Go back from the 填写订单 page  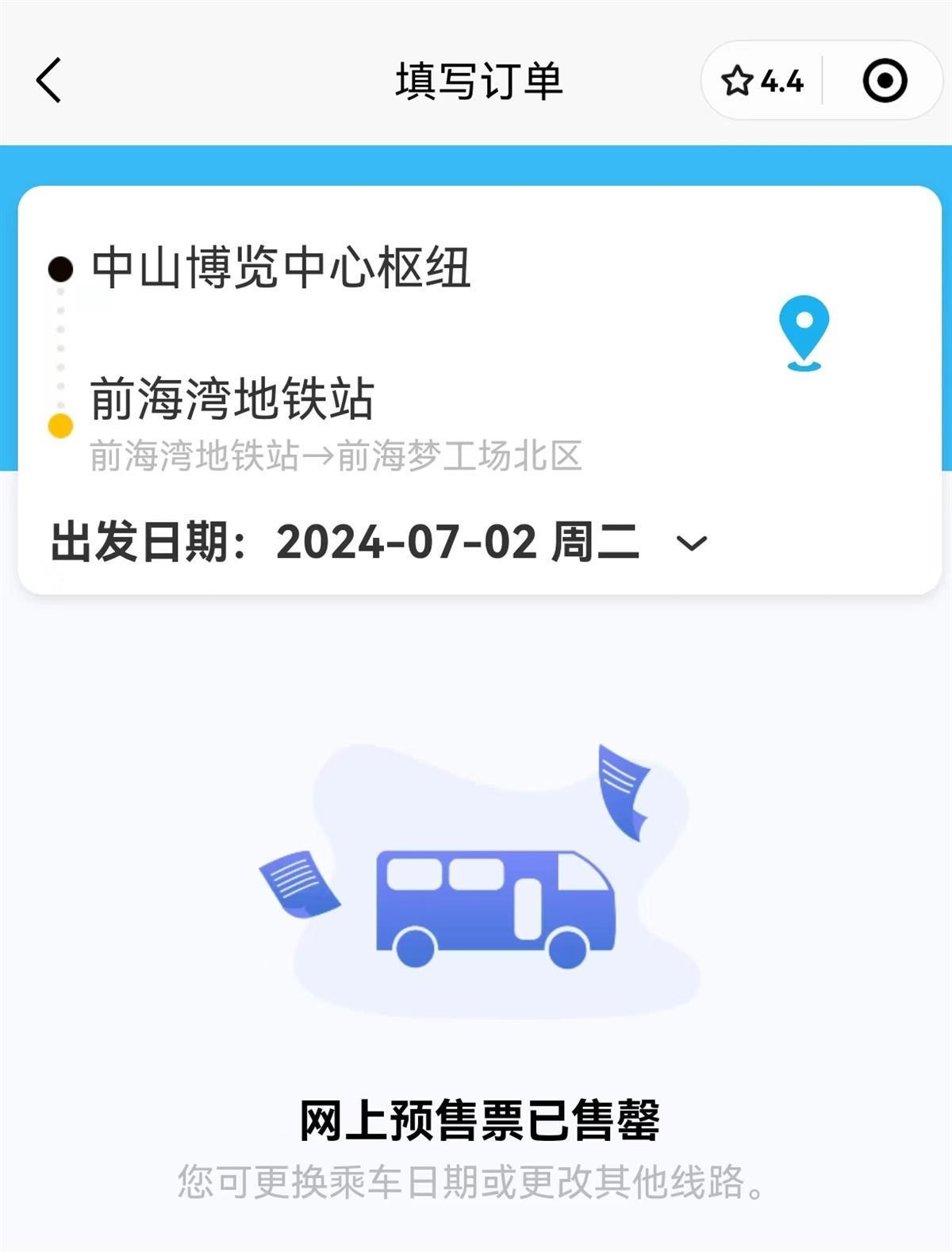[49, 81]
